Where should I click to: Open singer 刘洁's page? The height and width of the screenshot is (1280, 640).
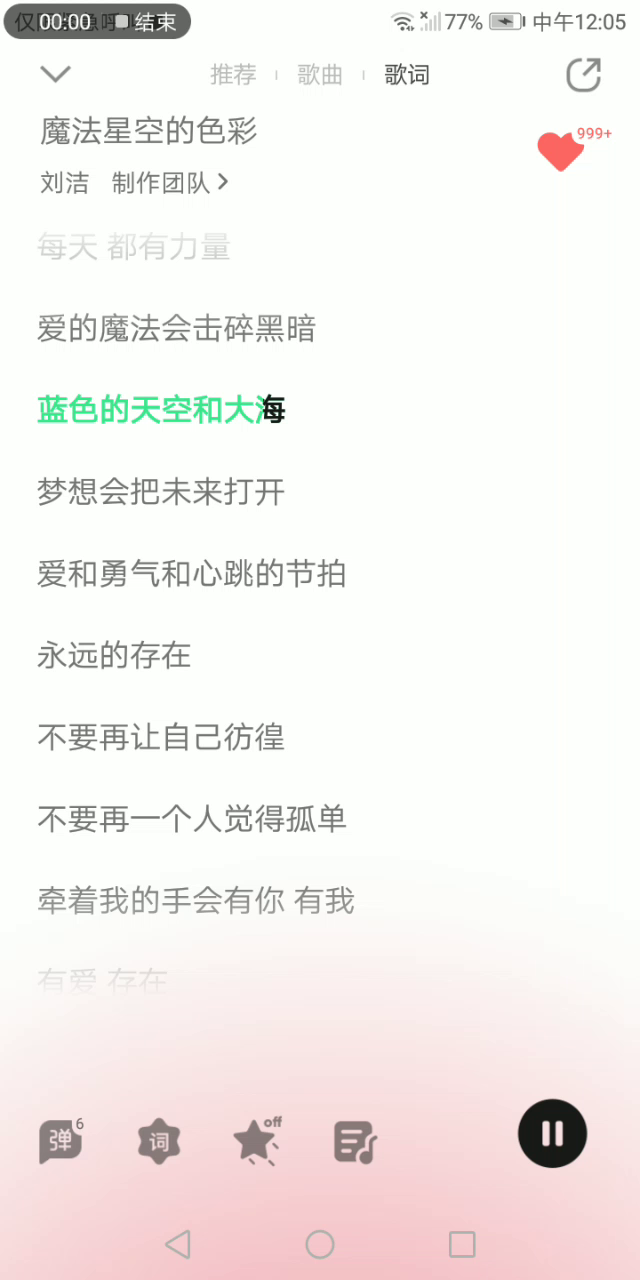tap(64, 183)
